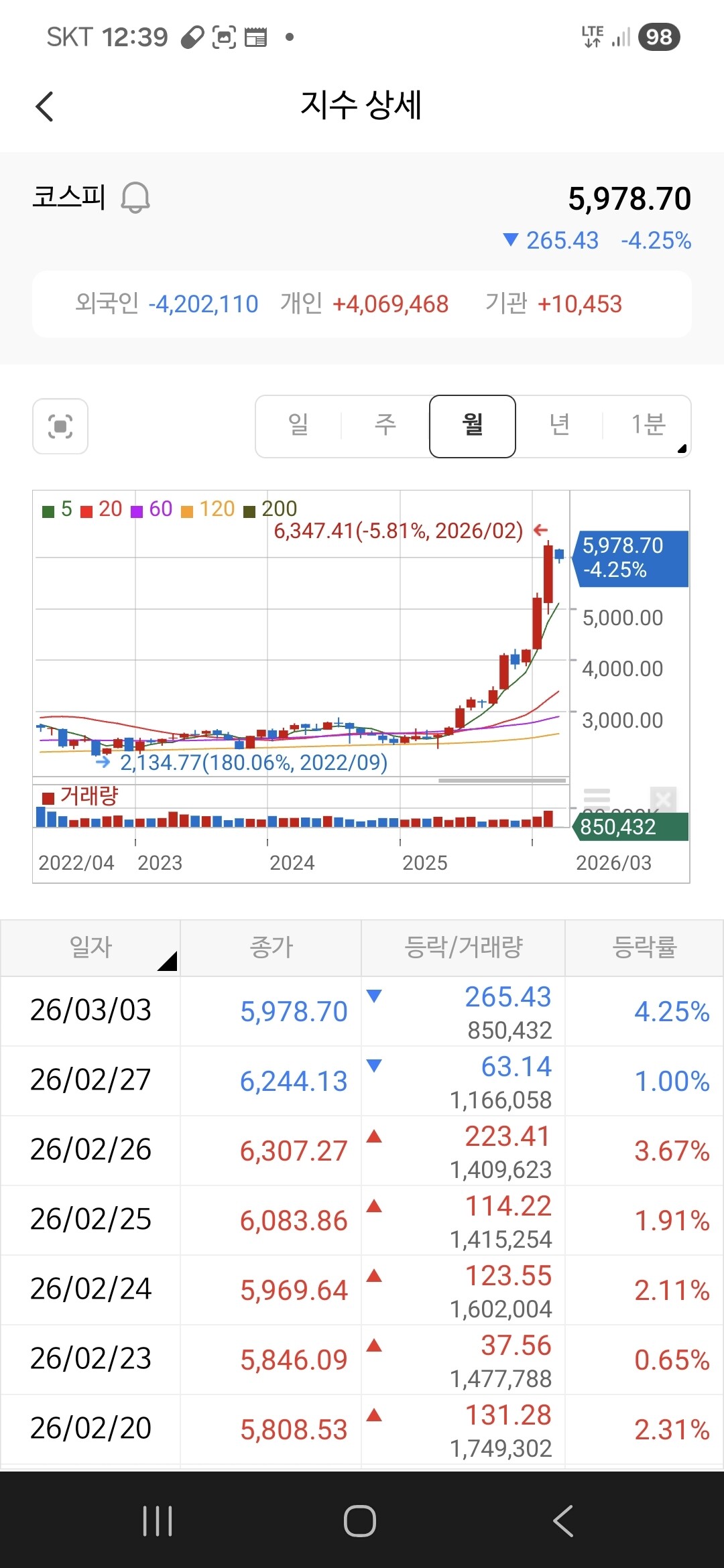Close the chart overlay with the X button

663,799
